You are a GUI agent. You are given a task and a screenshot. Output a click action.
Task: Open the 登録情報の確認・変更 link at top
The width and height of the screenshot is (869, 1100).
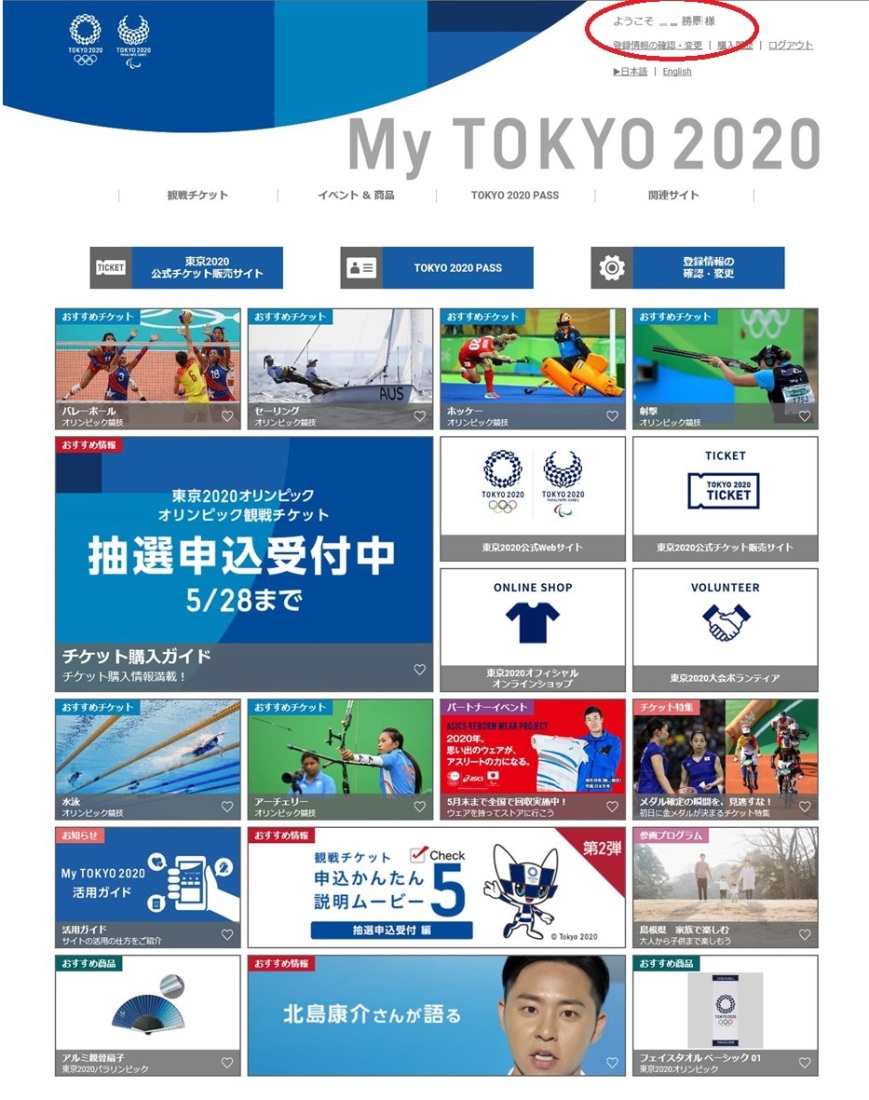coord(657,46)
